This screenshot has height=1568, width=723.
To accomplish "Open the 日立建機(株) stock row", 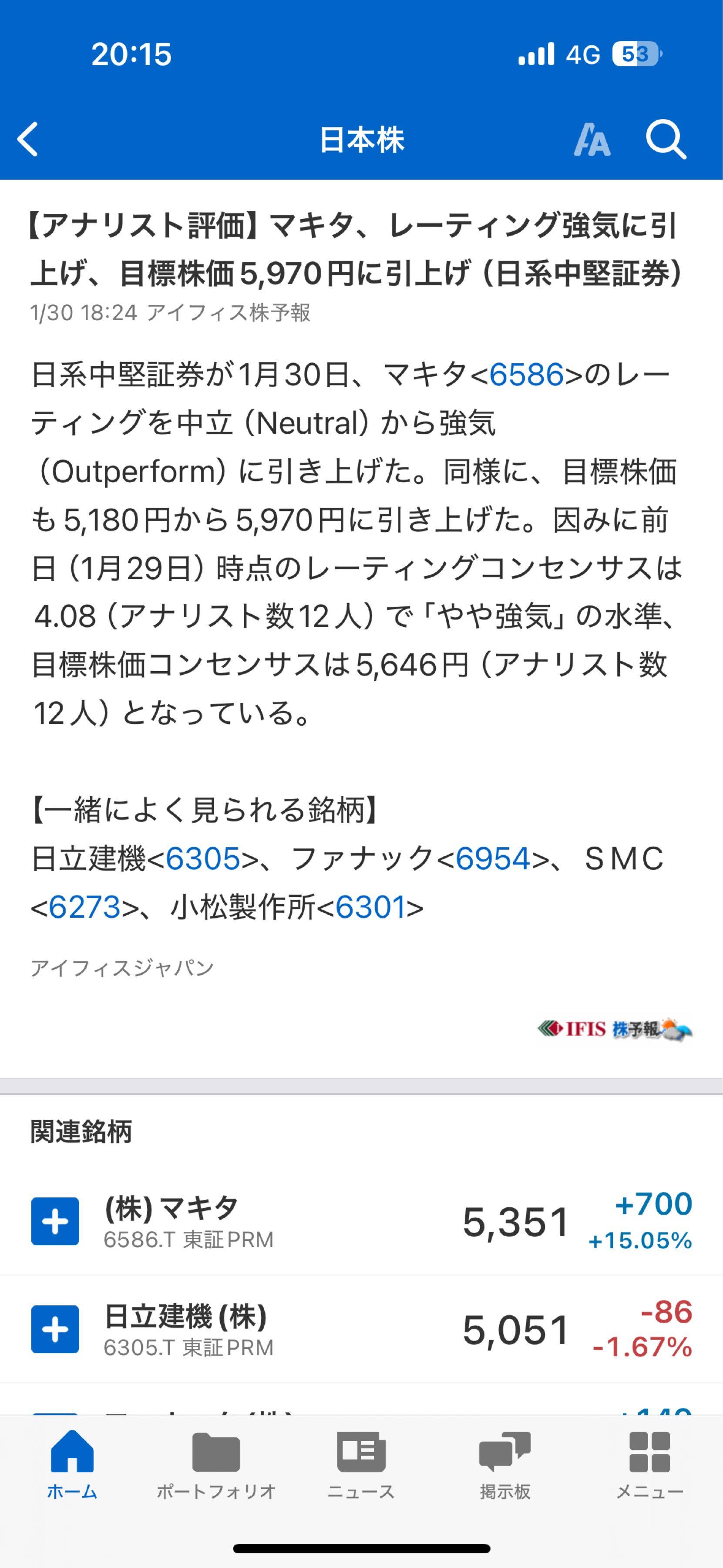I will [365, 1329].
